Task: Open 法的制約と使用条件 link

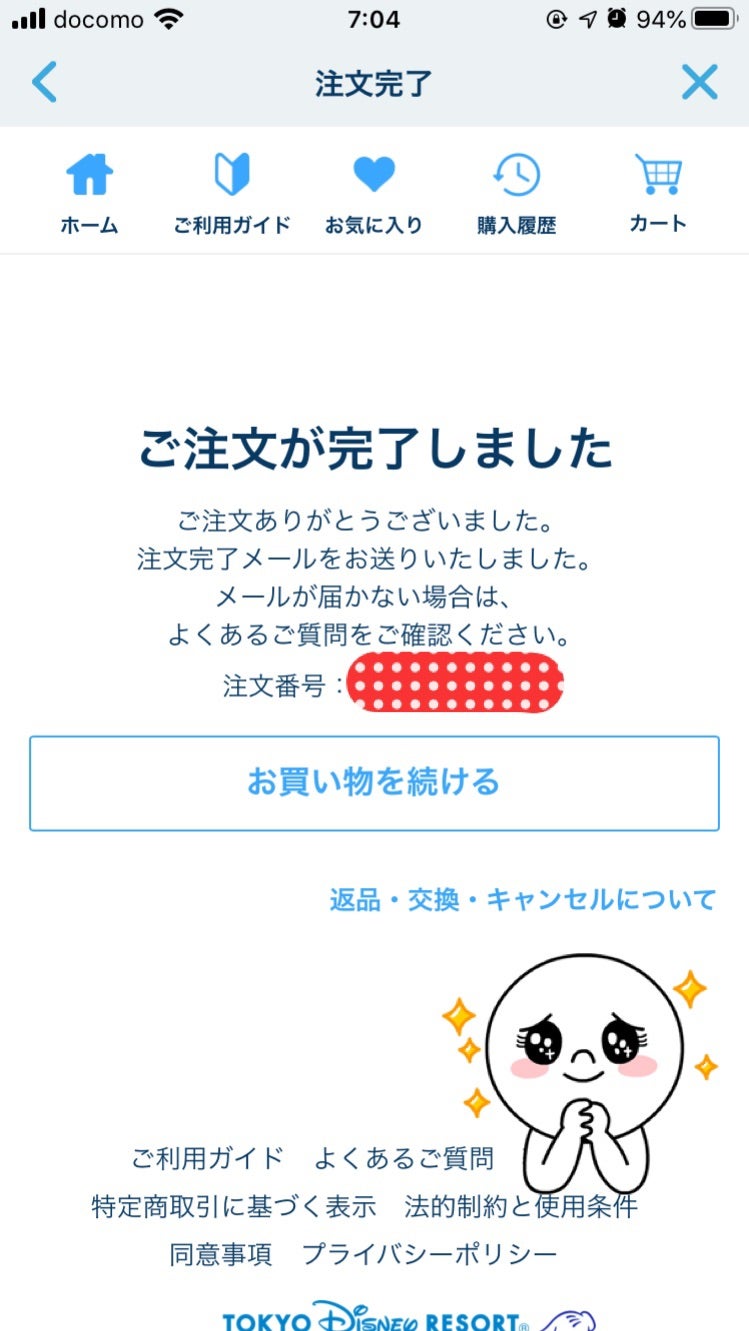Action: [x=520, y=1206]
